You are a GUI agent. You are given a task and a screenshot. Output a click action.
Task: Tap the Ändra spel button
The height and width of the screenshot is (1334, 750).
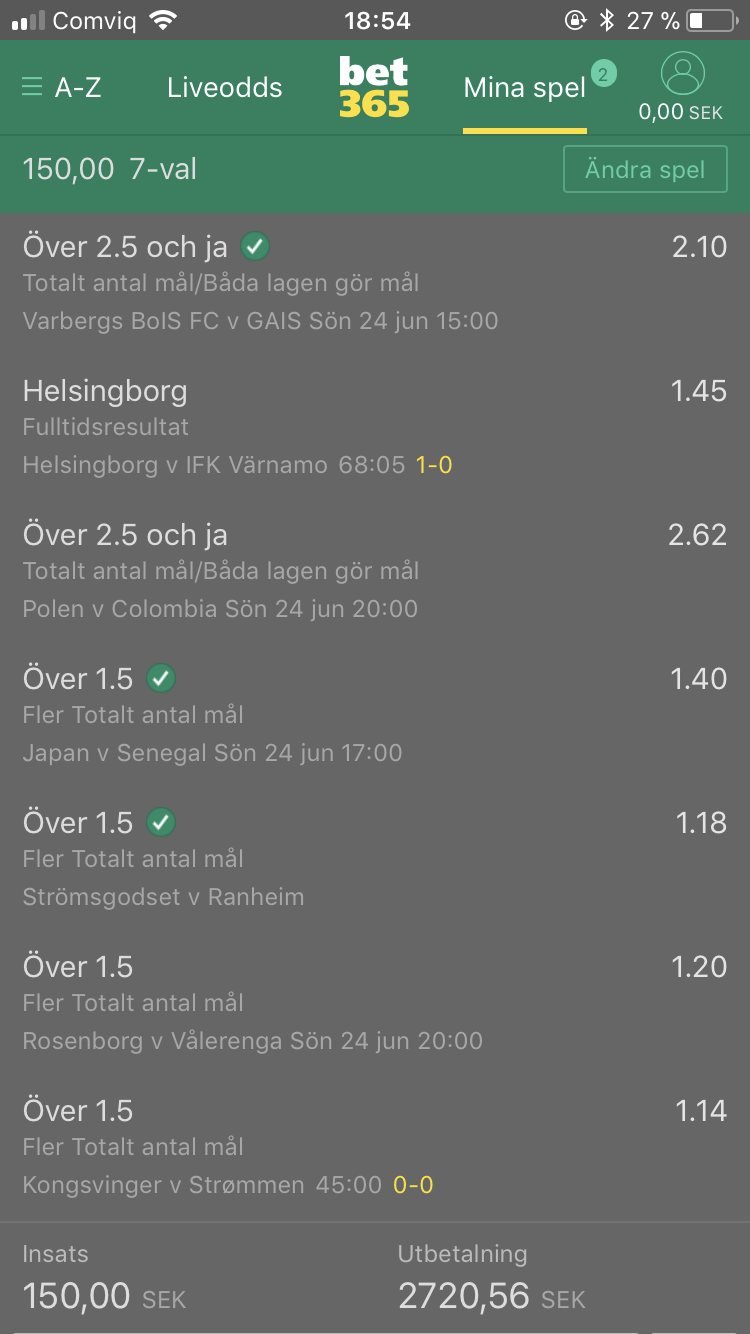point(645,169)
